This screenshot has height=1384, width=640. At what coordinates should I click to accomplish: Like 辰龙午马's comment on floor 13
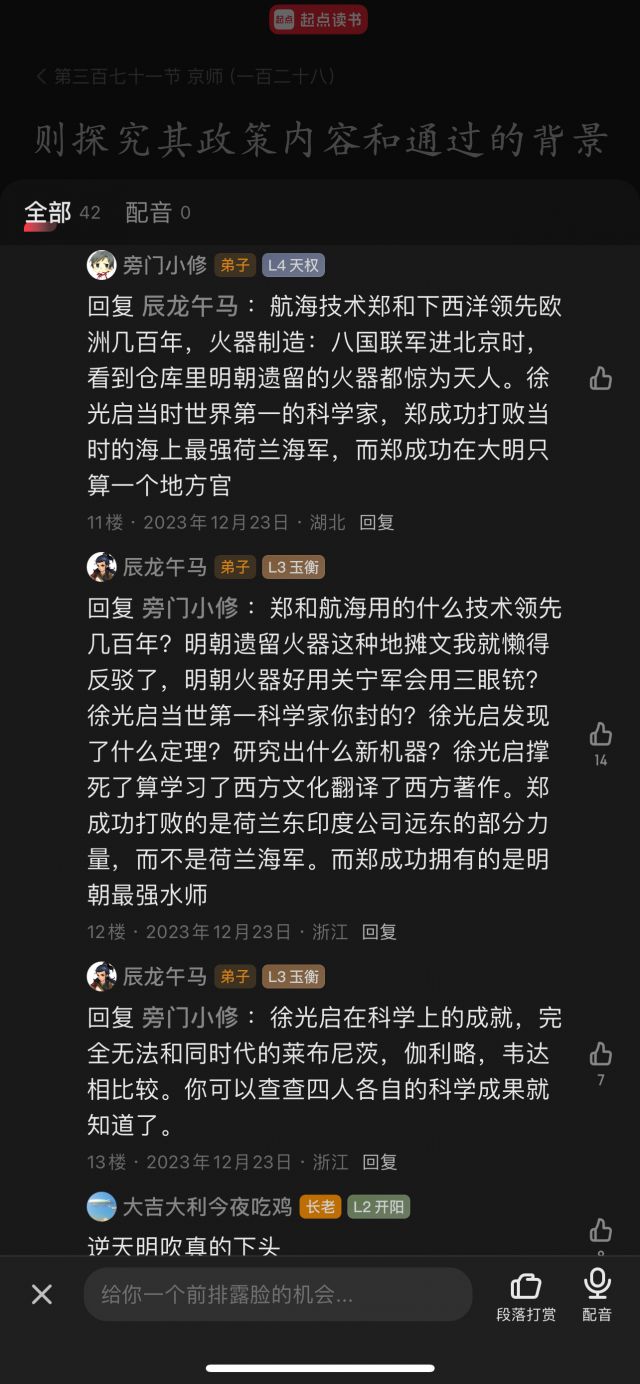tap(600, 1054)
